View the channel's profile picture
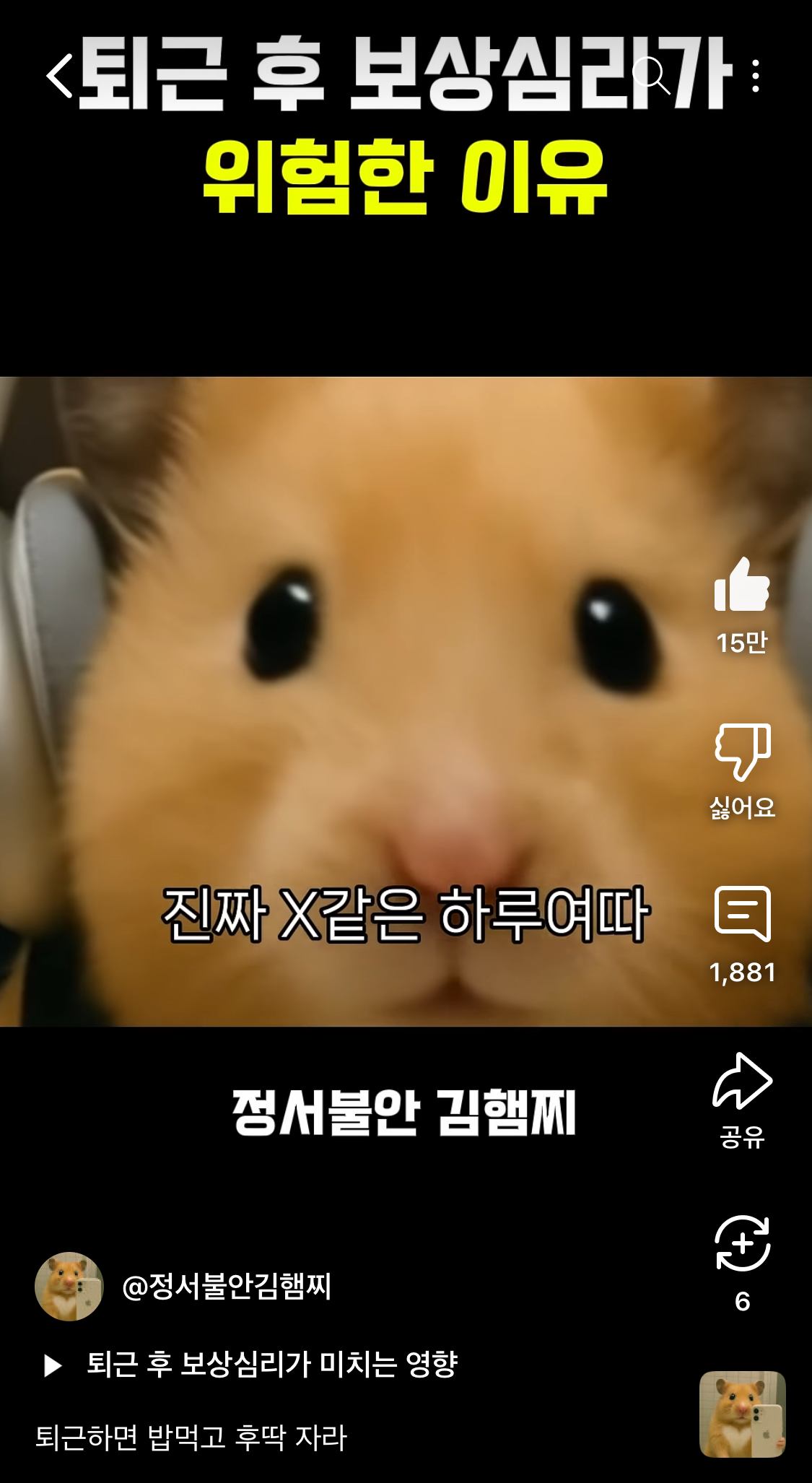The height and width of the screenshot is (1483, 812). (69, 1287)
